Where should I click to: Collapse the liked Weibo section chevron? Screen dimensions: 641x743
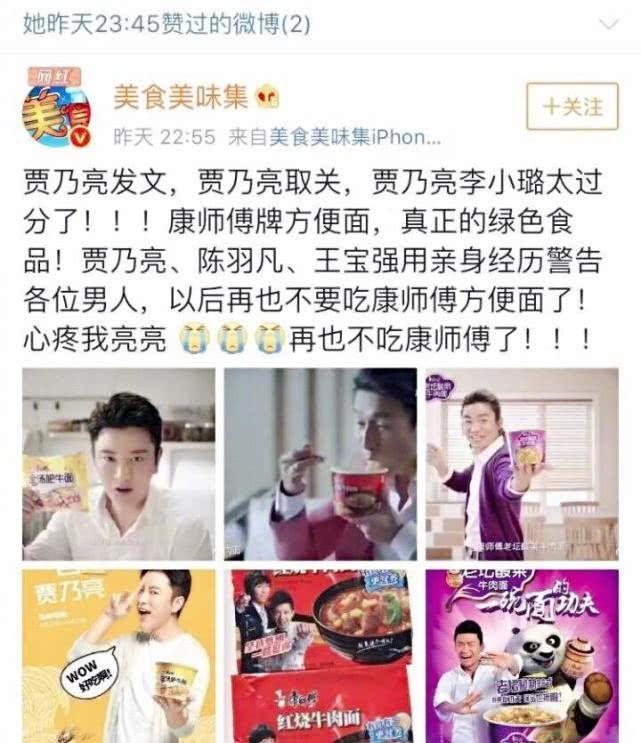(x=602, y=24)
